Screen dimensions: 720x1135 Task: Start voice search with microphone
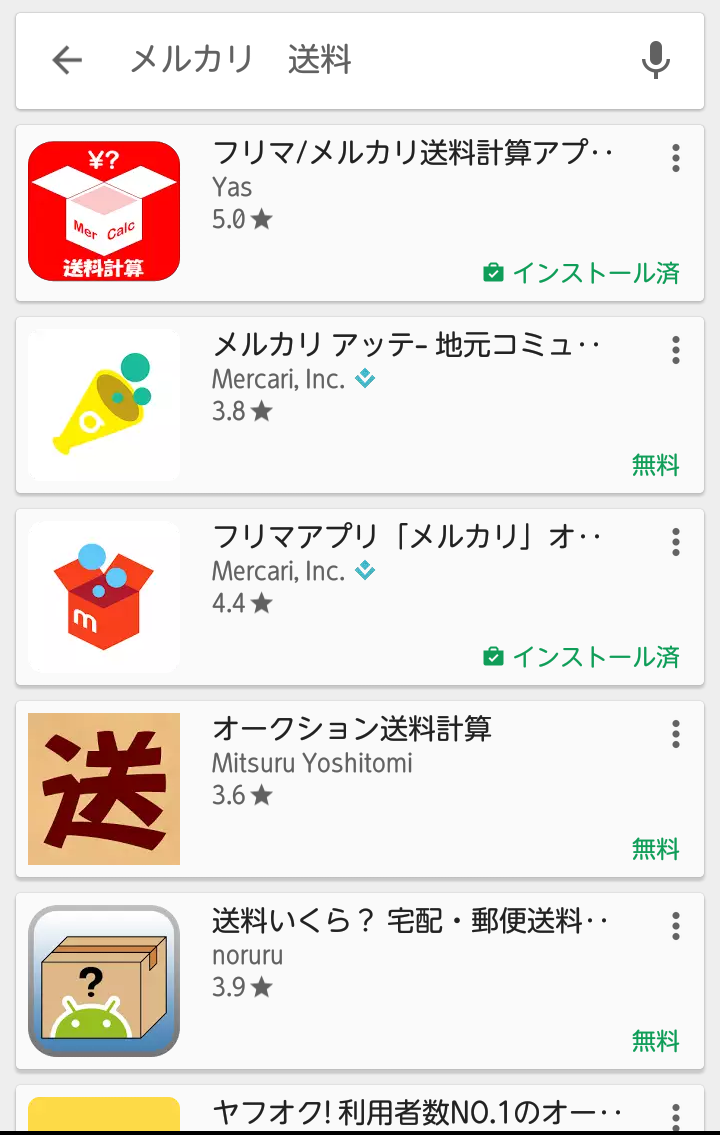tap(655, 61)
